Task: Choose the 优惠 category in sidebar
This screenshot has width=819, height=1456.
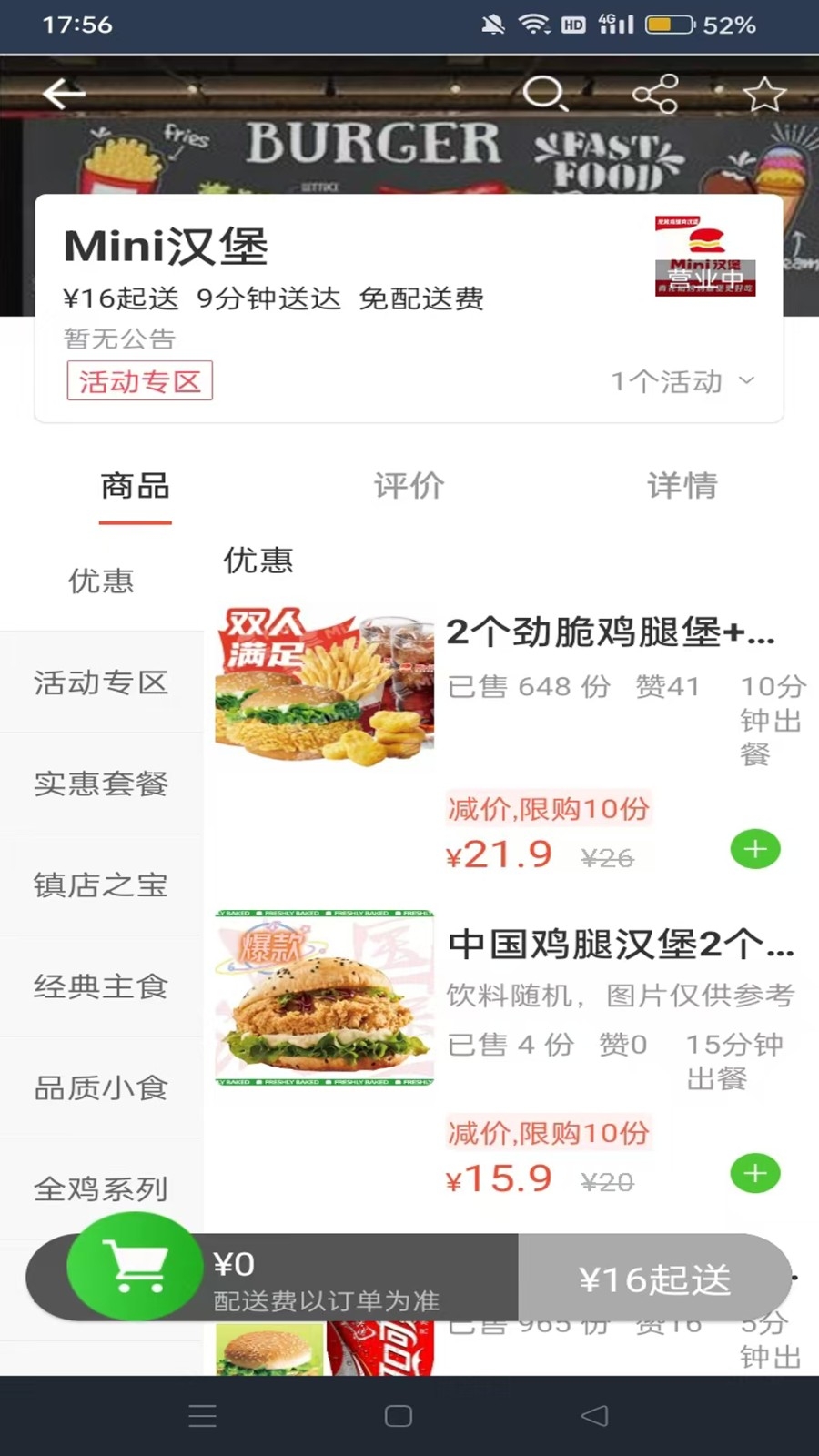Action: pos(101,581)
